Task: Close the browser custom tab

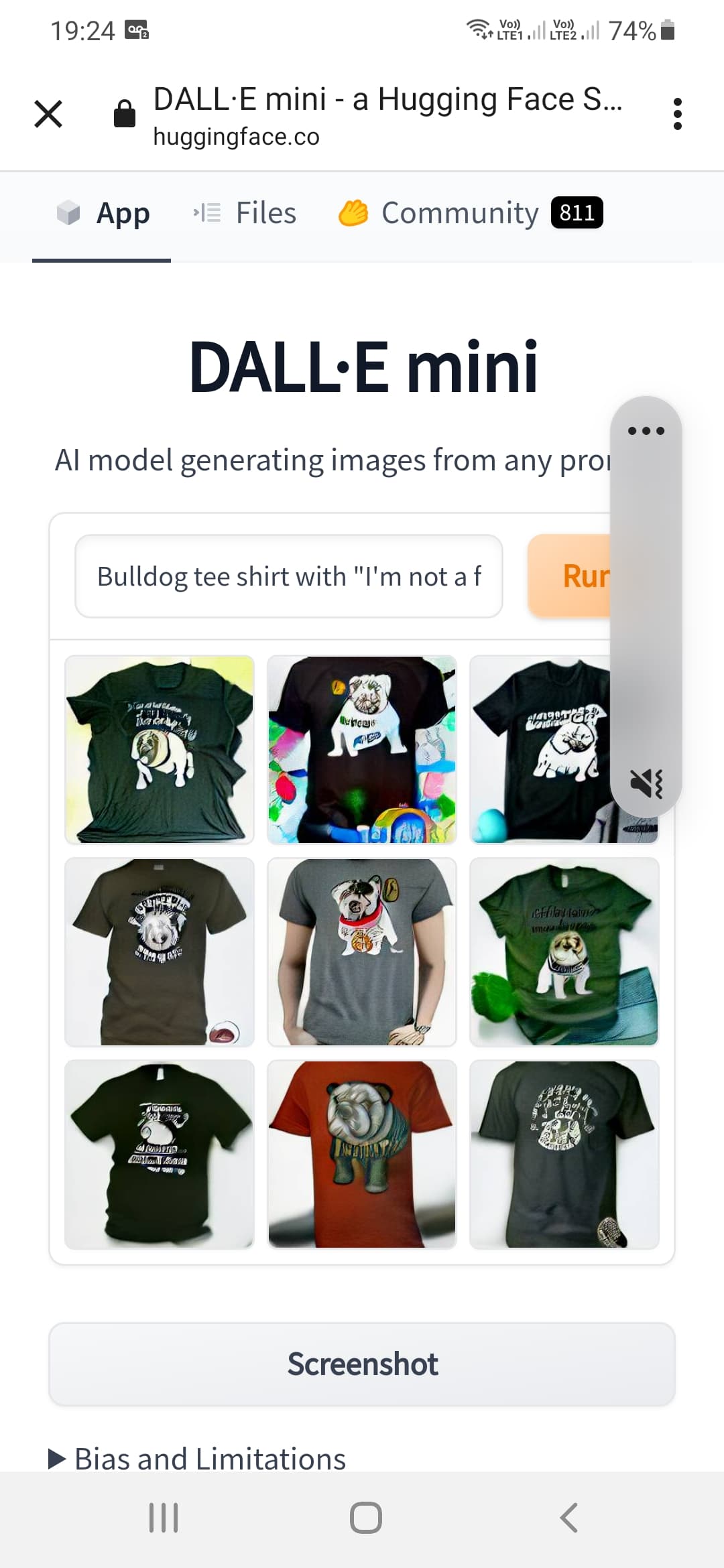Action: 48,113
